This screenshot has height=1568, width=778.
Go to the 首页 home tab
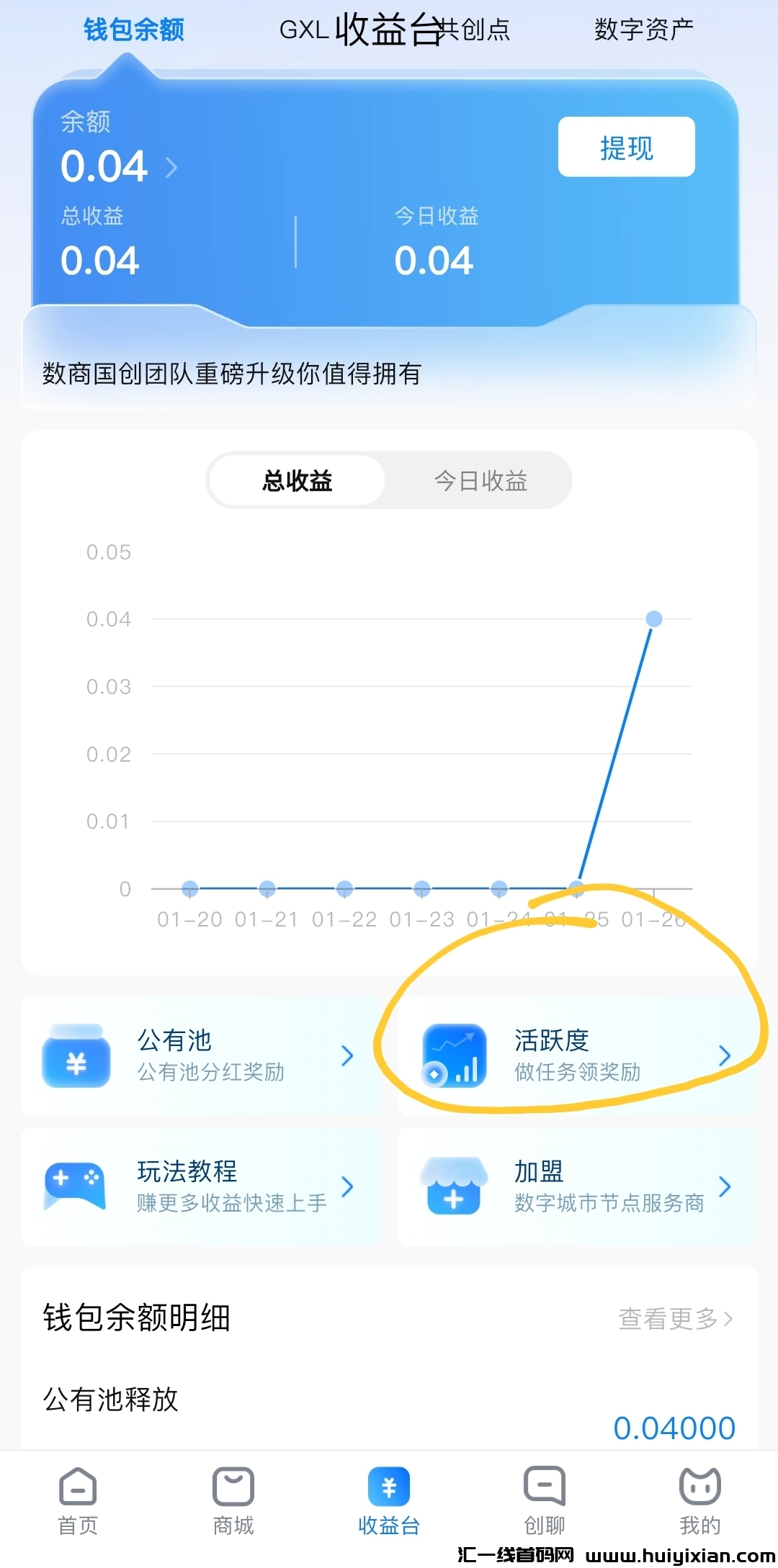(78, 1501)
